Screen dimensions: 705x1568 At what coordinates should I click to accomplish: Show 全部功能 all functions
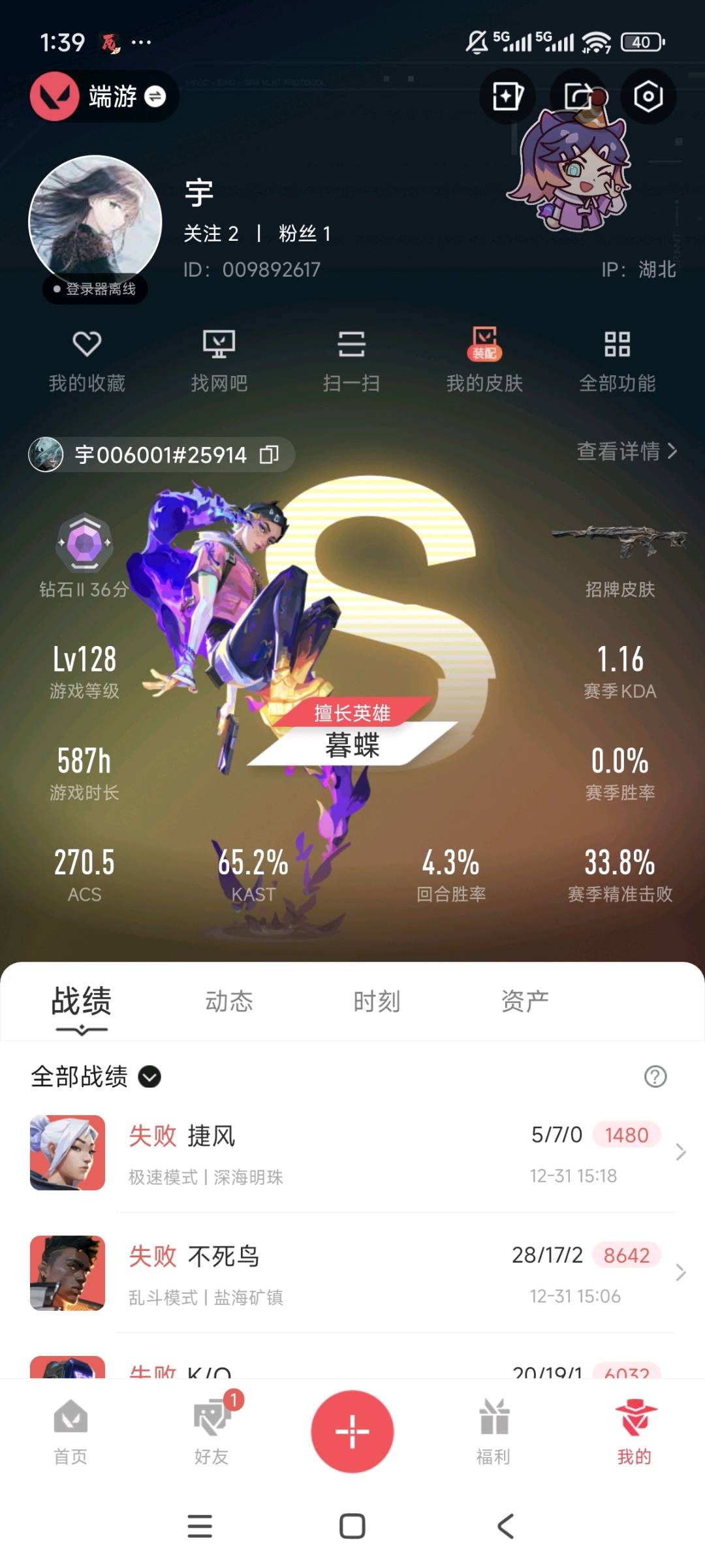617,360
